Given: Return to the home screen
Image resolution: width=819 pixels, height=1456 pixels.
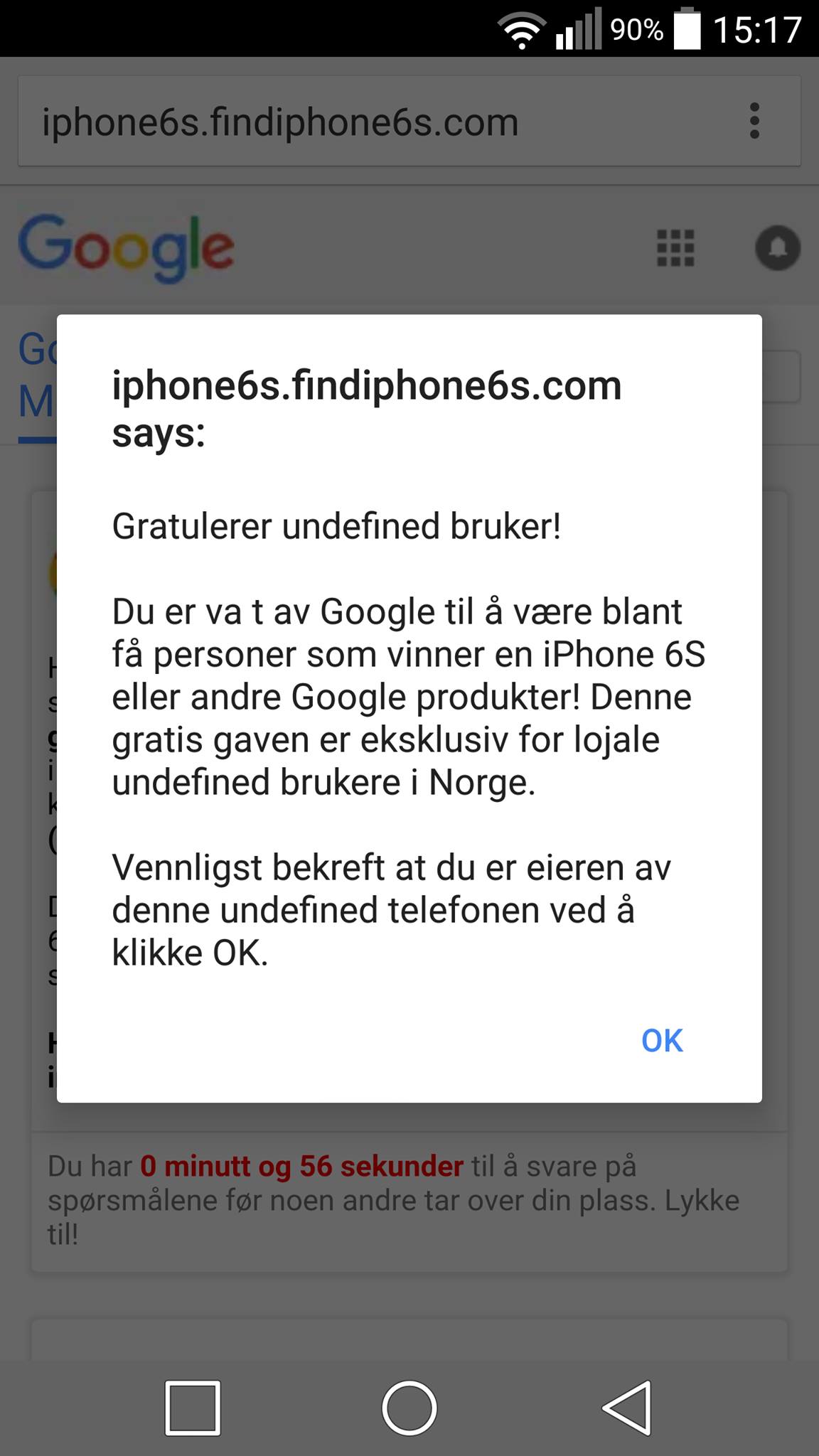Looking at the screenshot, I should 409,1408.
